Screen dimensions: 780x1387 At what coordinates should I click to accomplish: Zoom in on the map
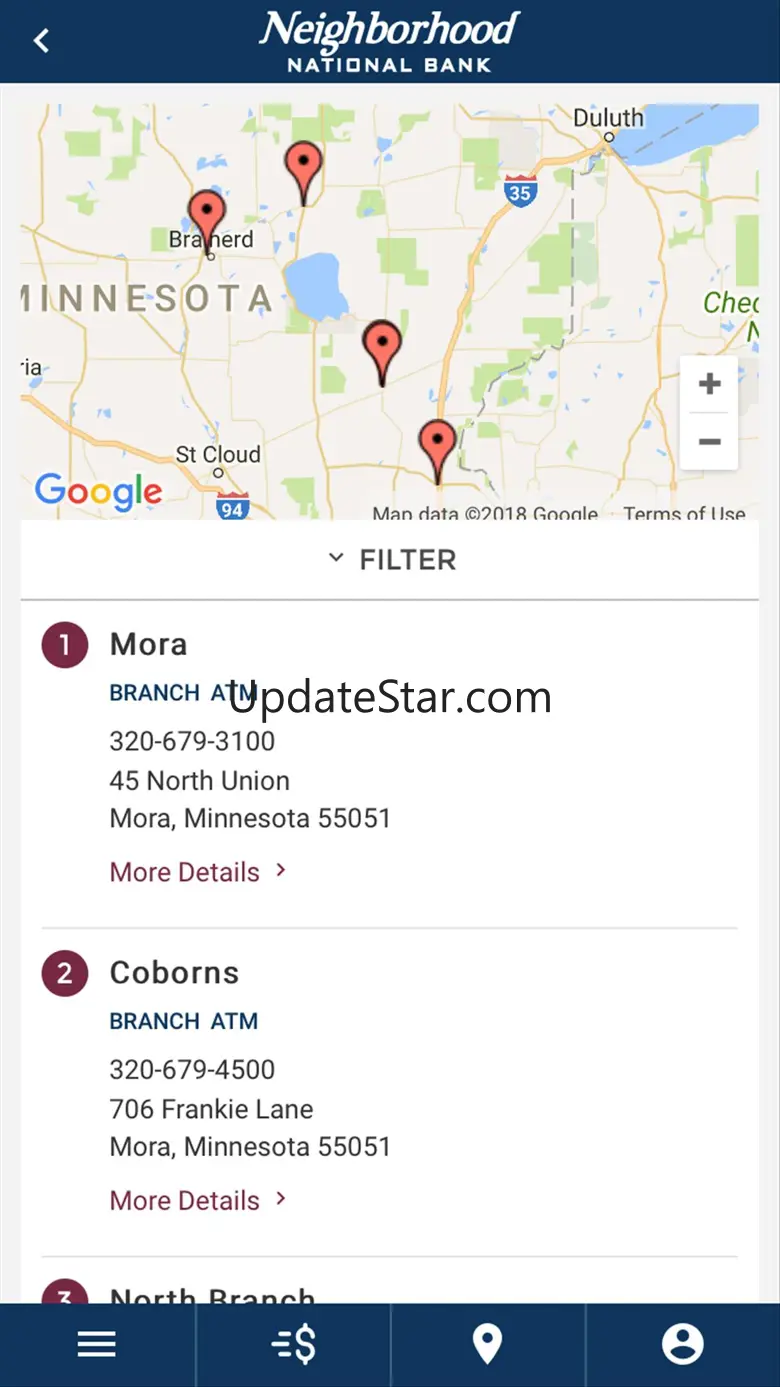point(709,384)
